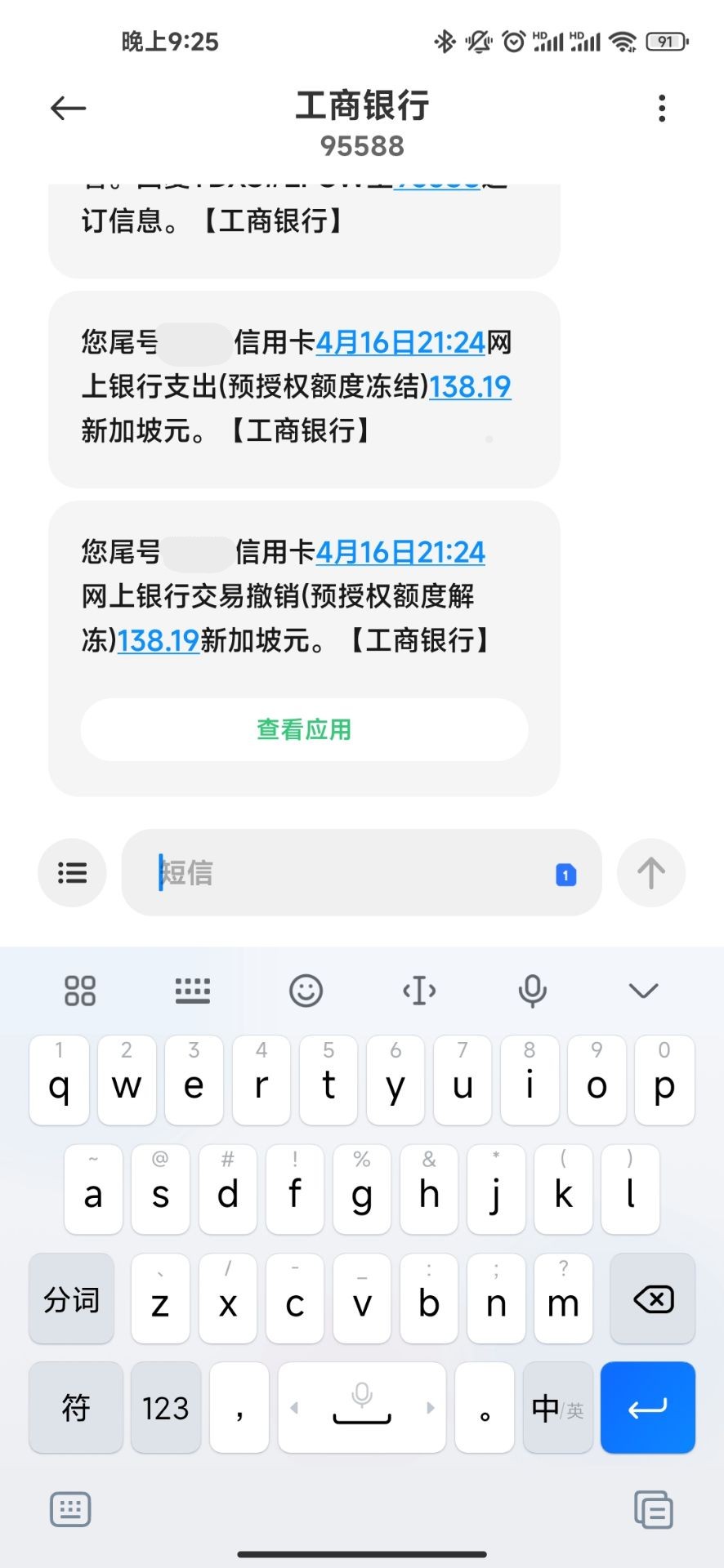
Task: Toggle Chinese/English input with 中/英 key
Action: click(556, 1407)
